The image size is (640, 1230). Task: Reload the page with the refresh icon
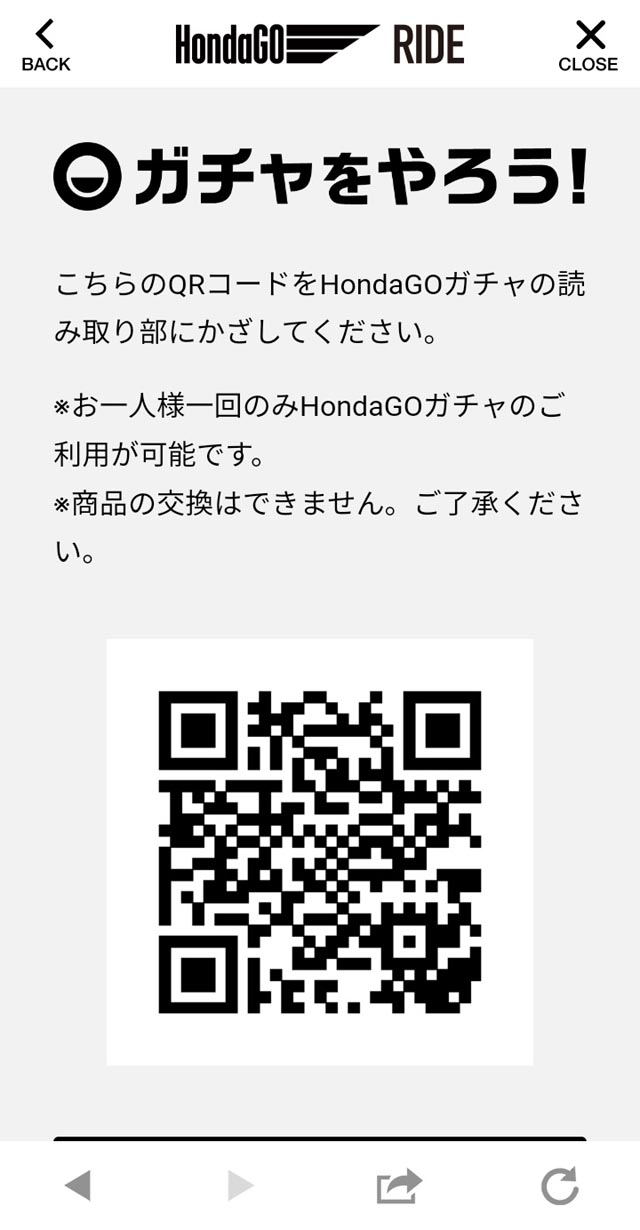coord(560,1186)
